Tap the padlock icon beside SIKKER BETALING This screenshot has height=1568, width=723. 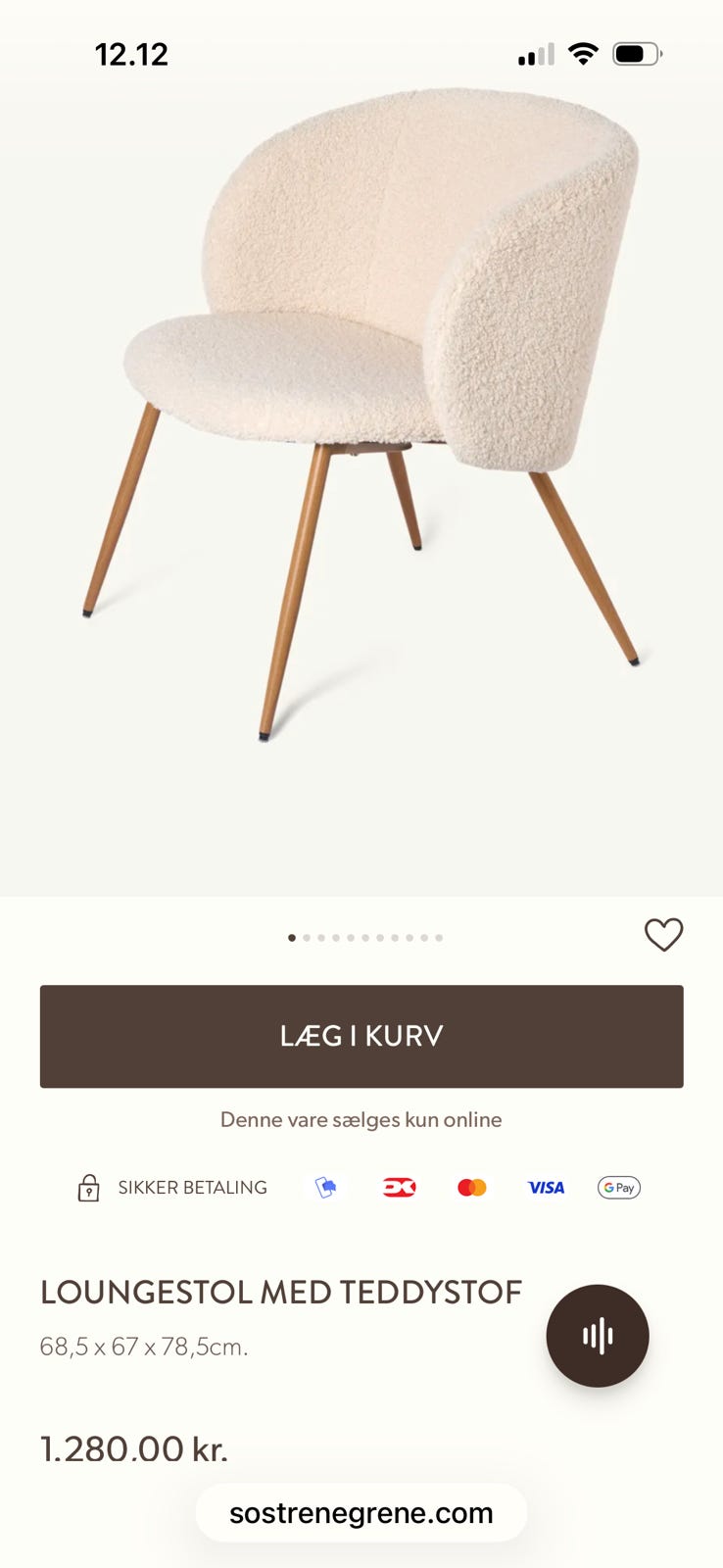point(90,1187)
